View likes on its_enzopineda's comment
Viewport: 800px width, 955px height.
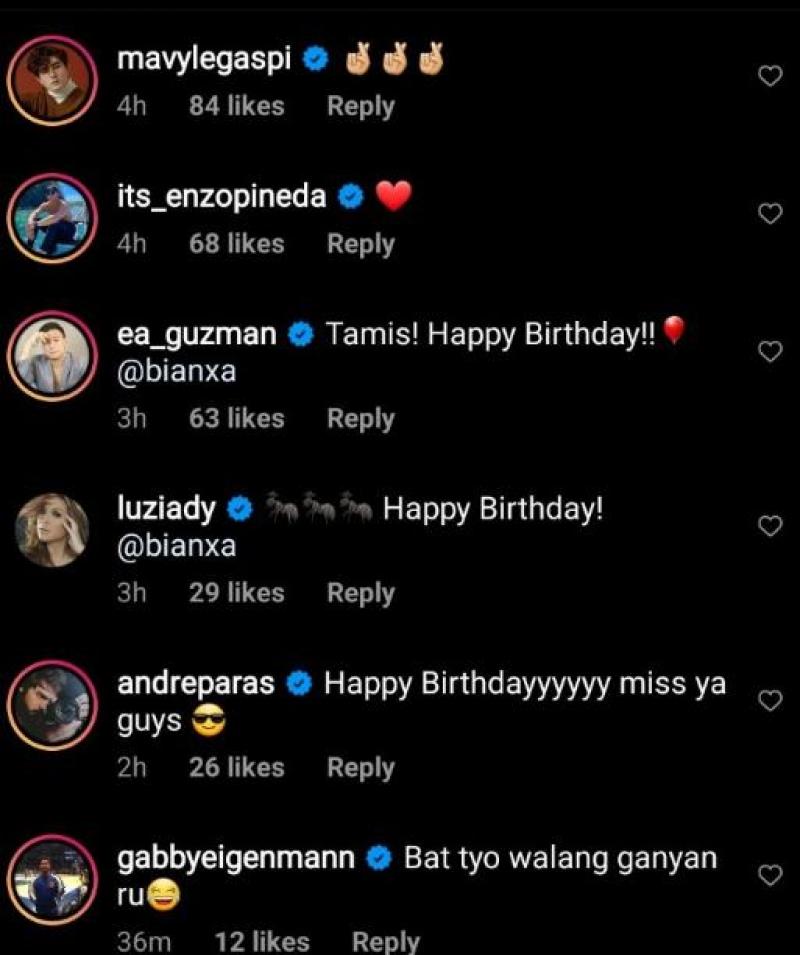[x=236, y=244]
